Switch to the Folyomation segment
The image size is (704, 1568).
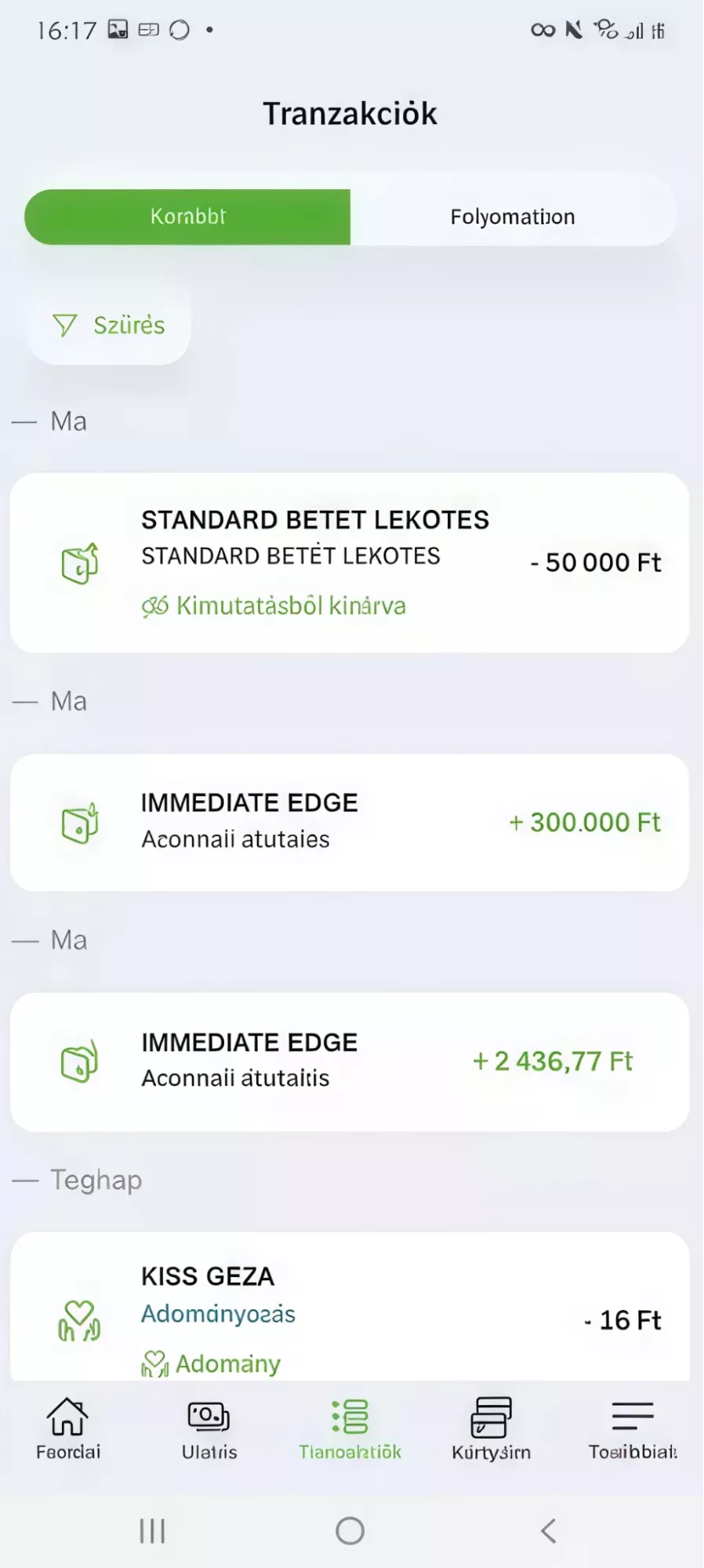[513, 216]
